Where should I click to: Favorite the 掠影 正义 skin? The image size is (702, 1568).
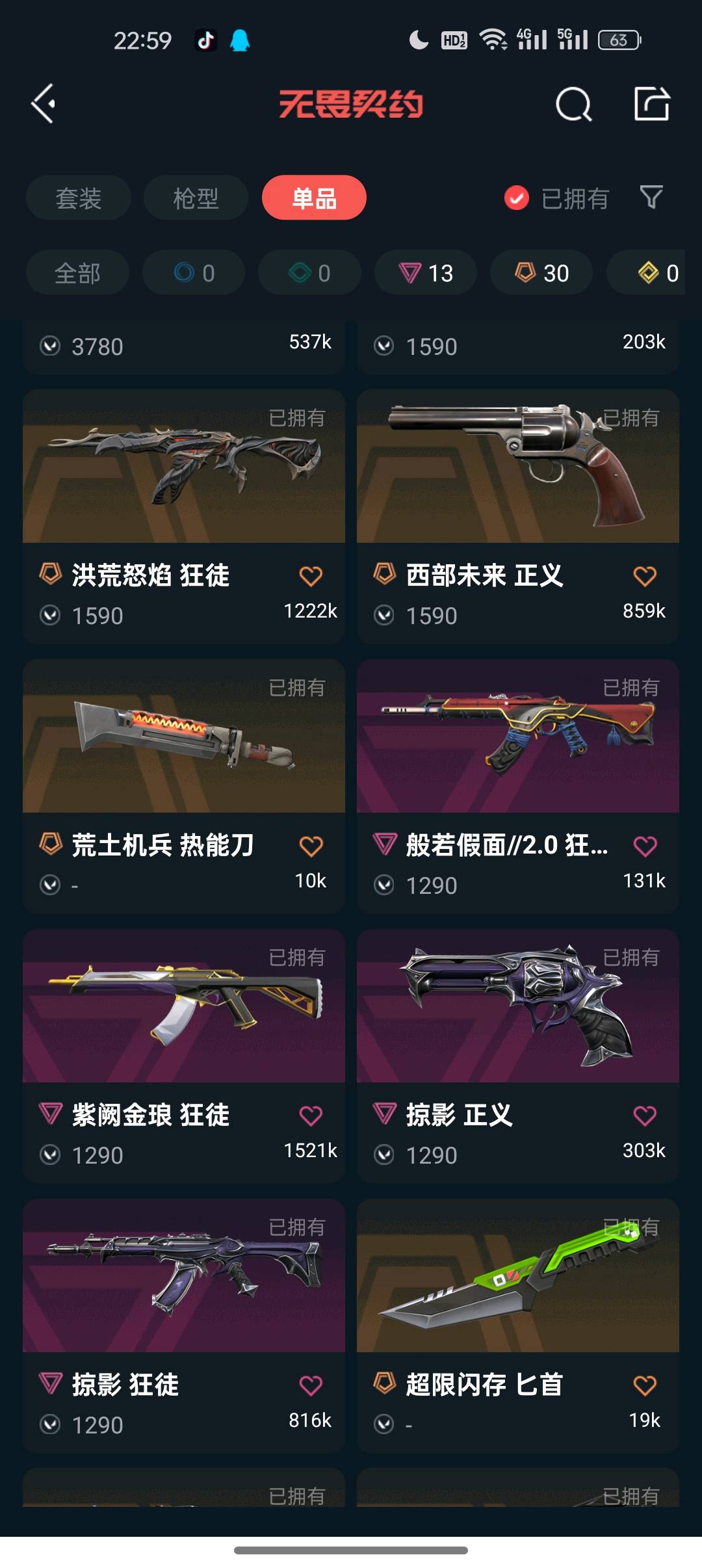[645, 1116]
